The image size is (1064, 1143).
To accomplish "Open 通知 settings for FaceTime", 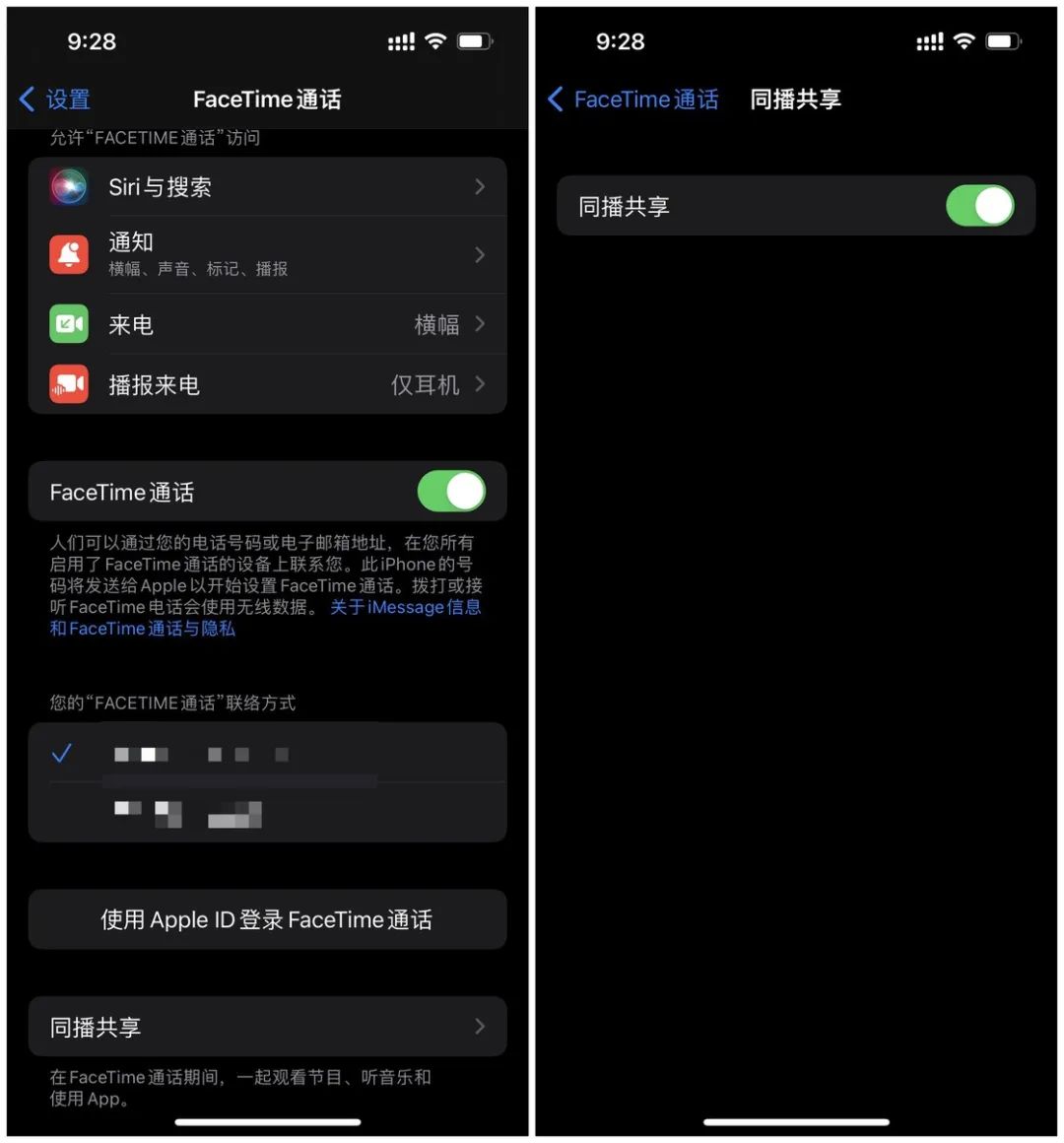I will click(x=267, y=254).
